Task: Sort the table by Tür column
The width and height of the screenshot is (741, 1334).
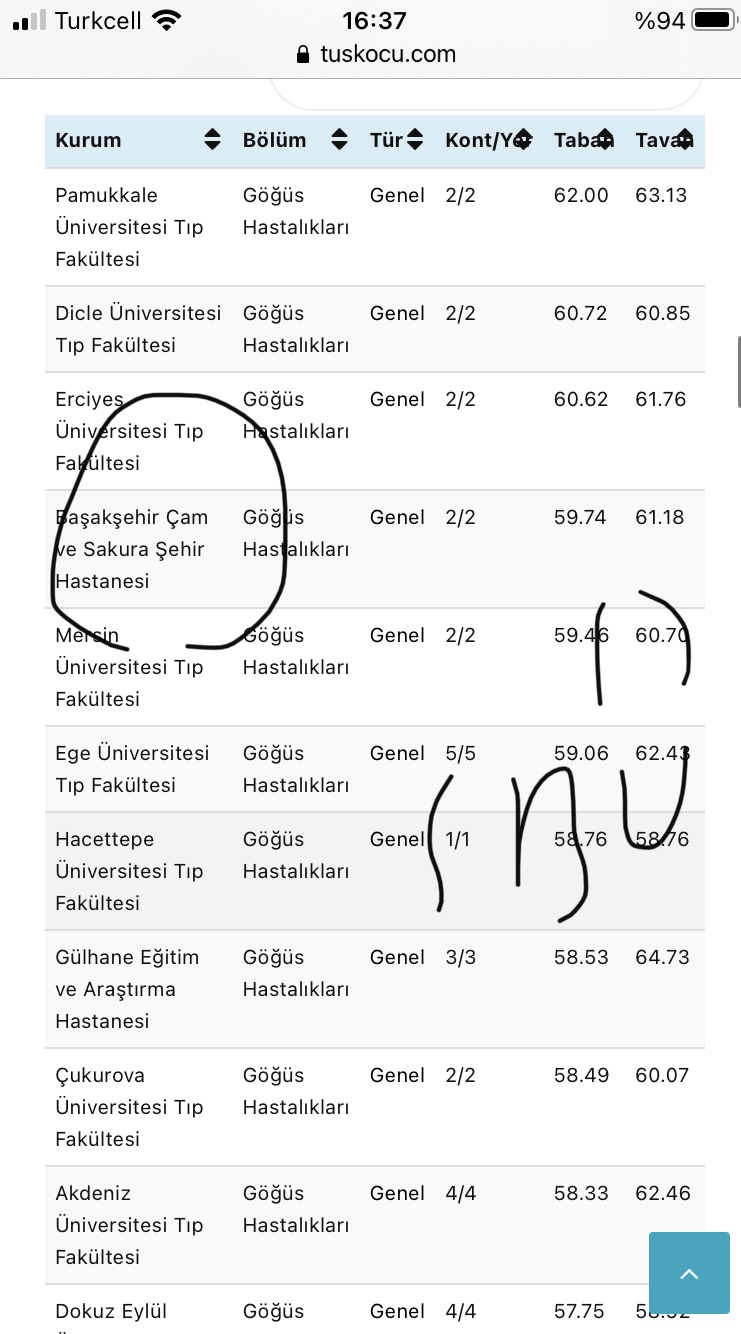Action: pyautogui.click(x=397, y=141)
